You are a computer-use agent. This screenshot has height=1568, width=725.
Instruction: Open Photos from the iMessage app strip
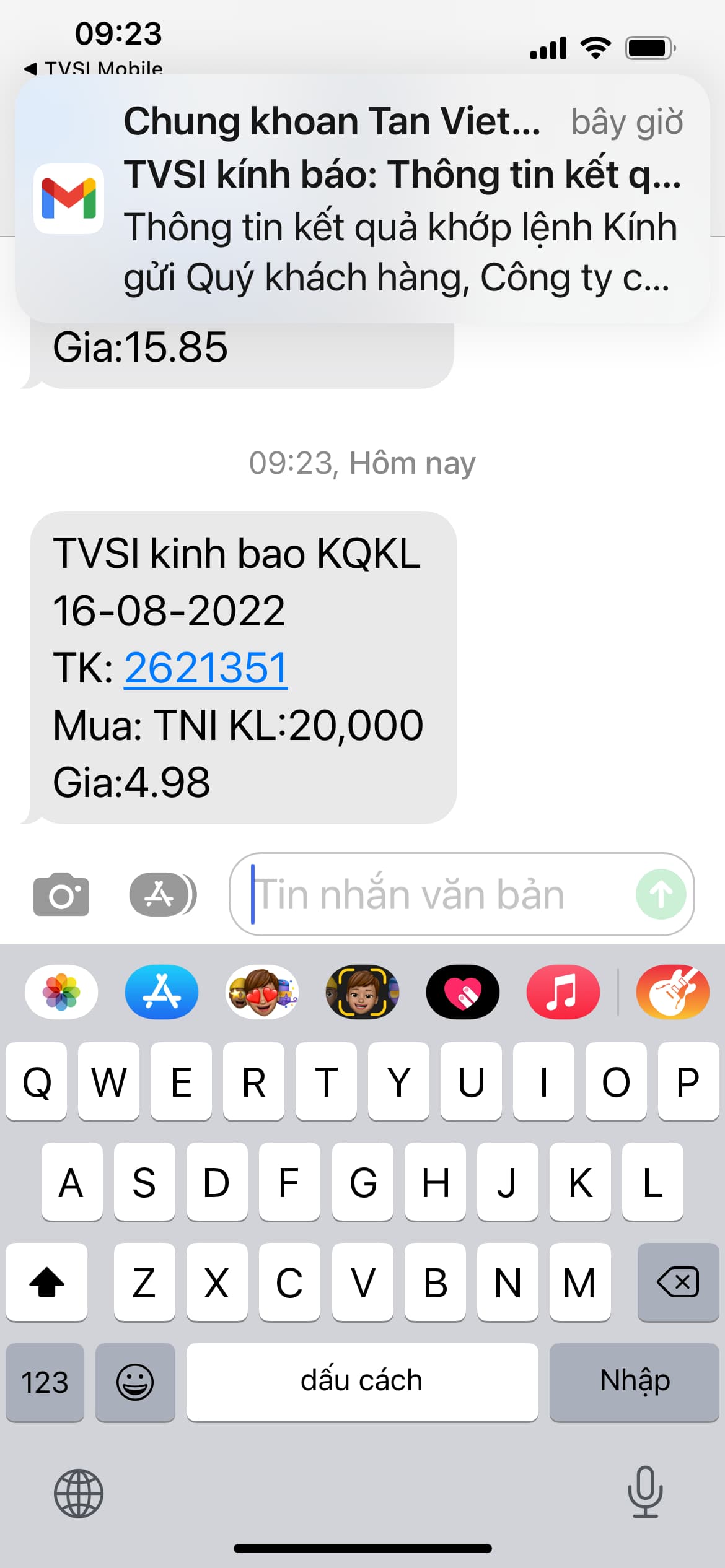[x=61, y=992]
